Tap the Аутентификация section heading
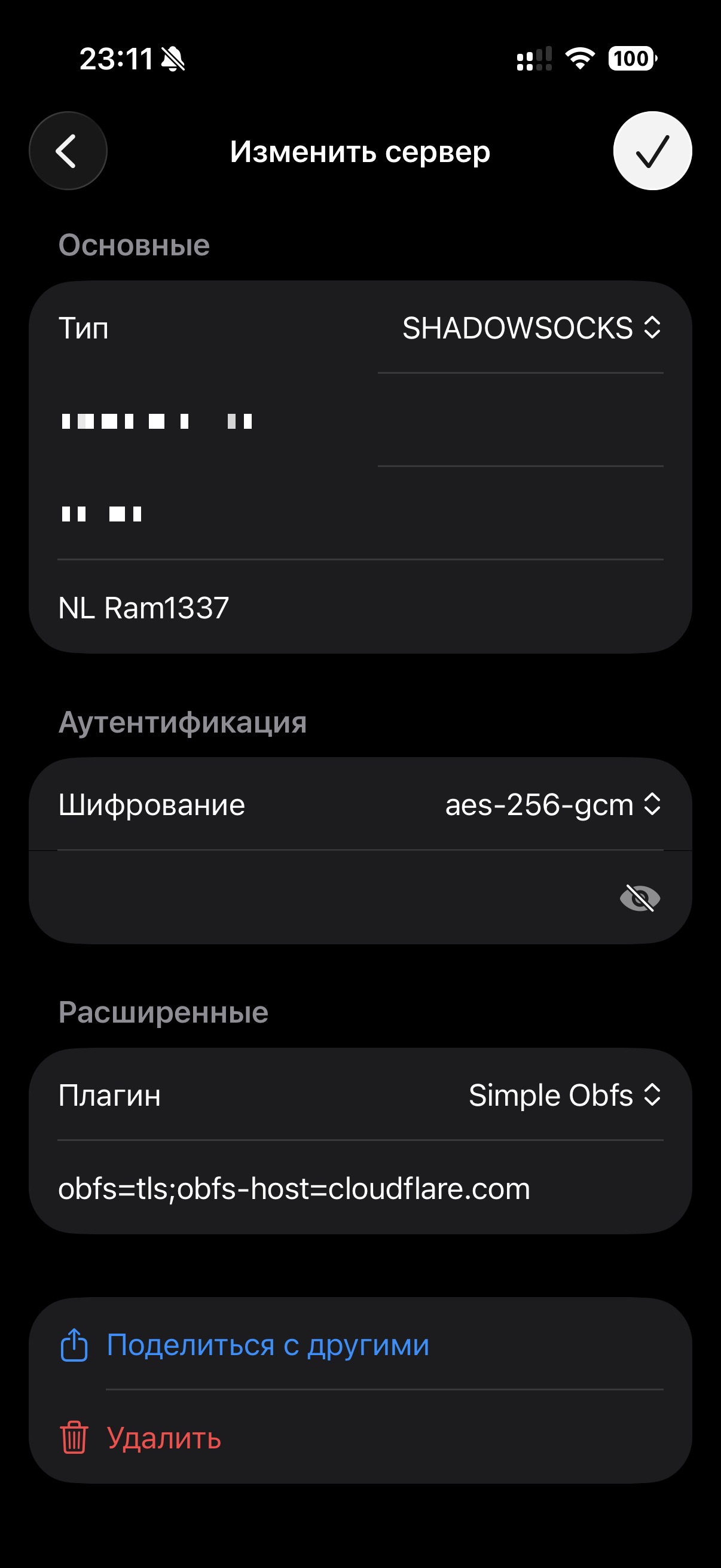This screenshot has height=1568, width=721. (182, 722)
